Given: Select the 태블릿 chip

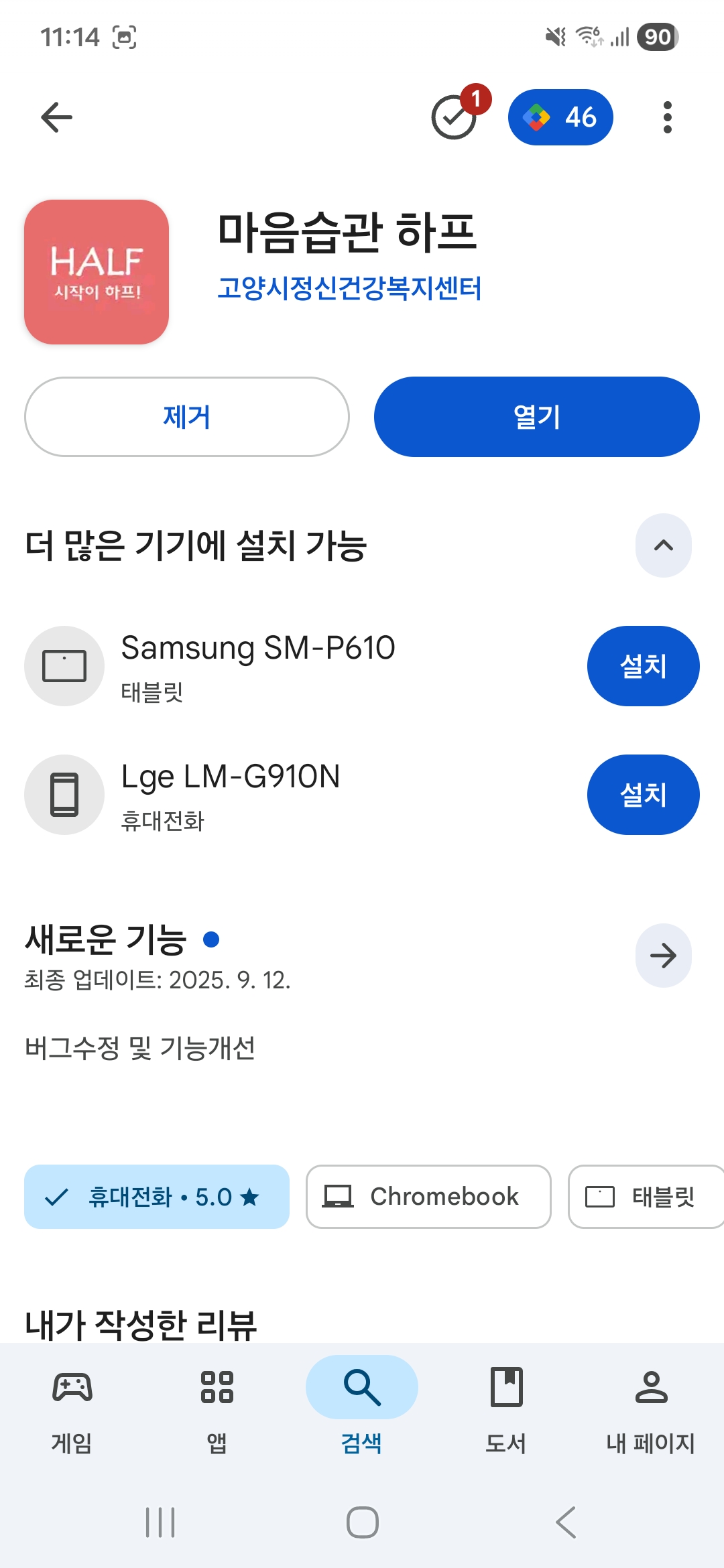Looking at the screenshot, I should point(645,1197).
